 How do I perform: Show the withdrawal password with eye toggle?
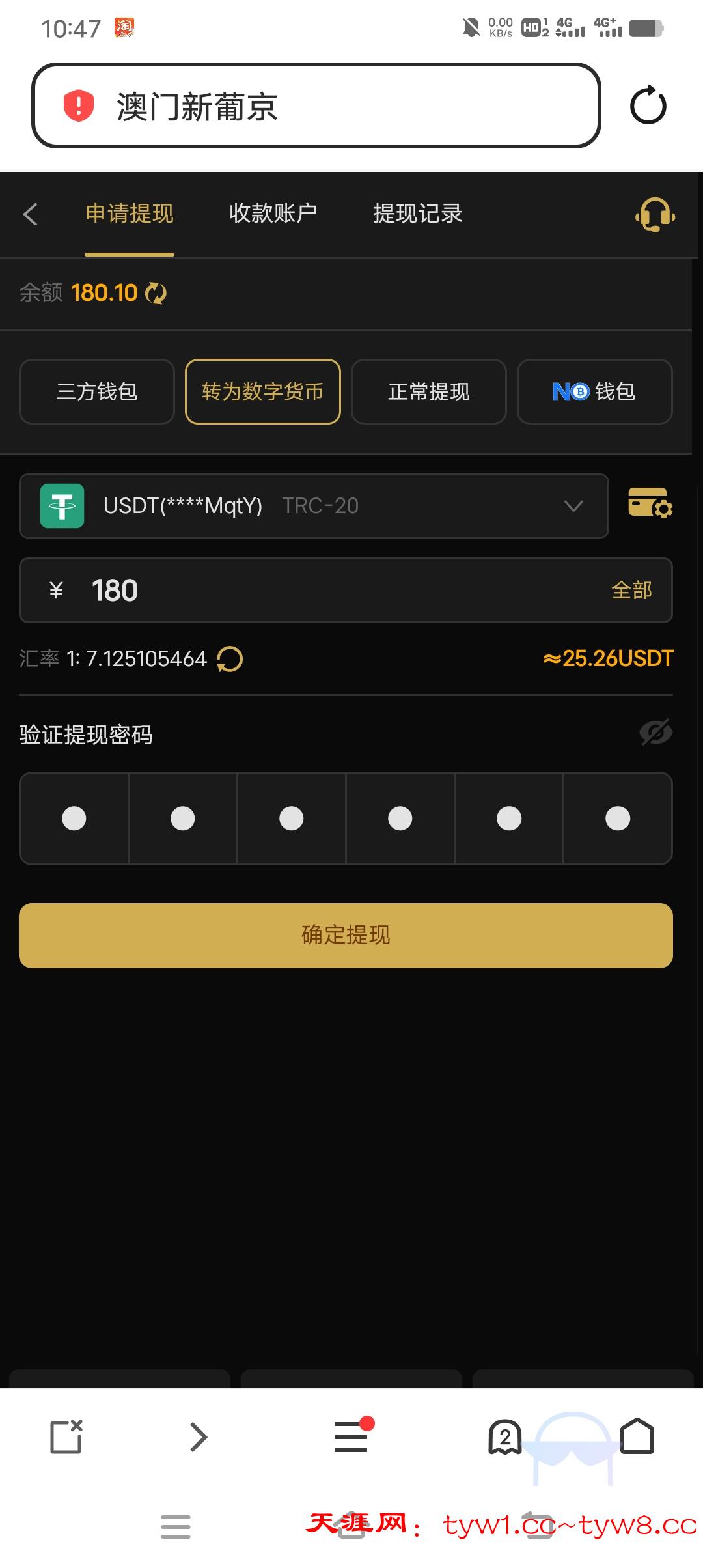tap(656, 731)
